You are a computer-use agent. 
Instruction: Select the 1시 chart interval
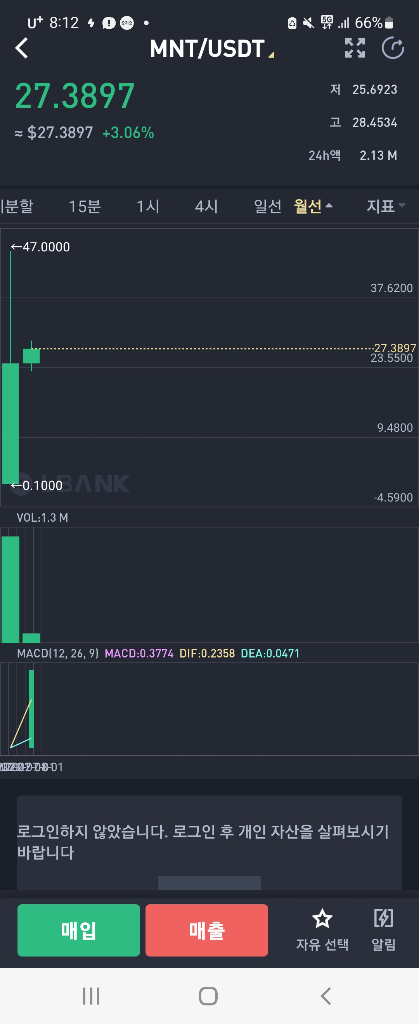[x=147, y=207]
